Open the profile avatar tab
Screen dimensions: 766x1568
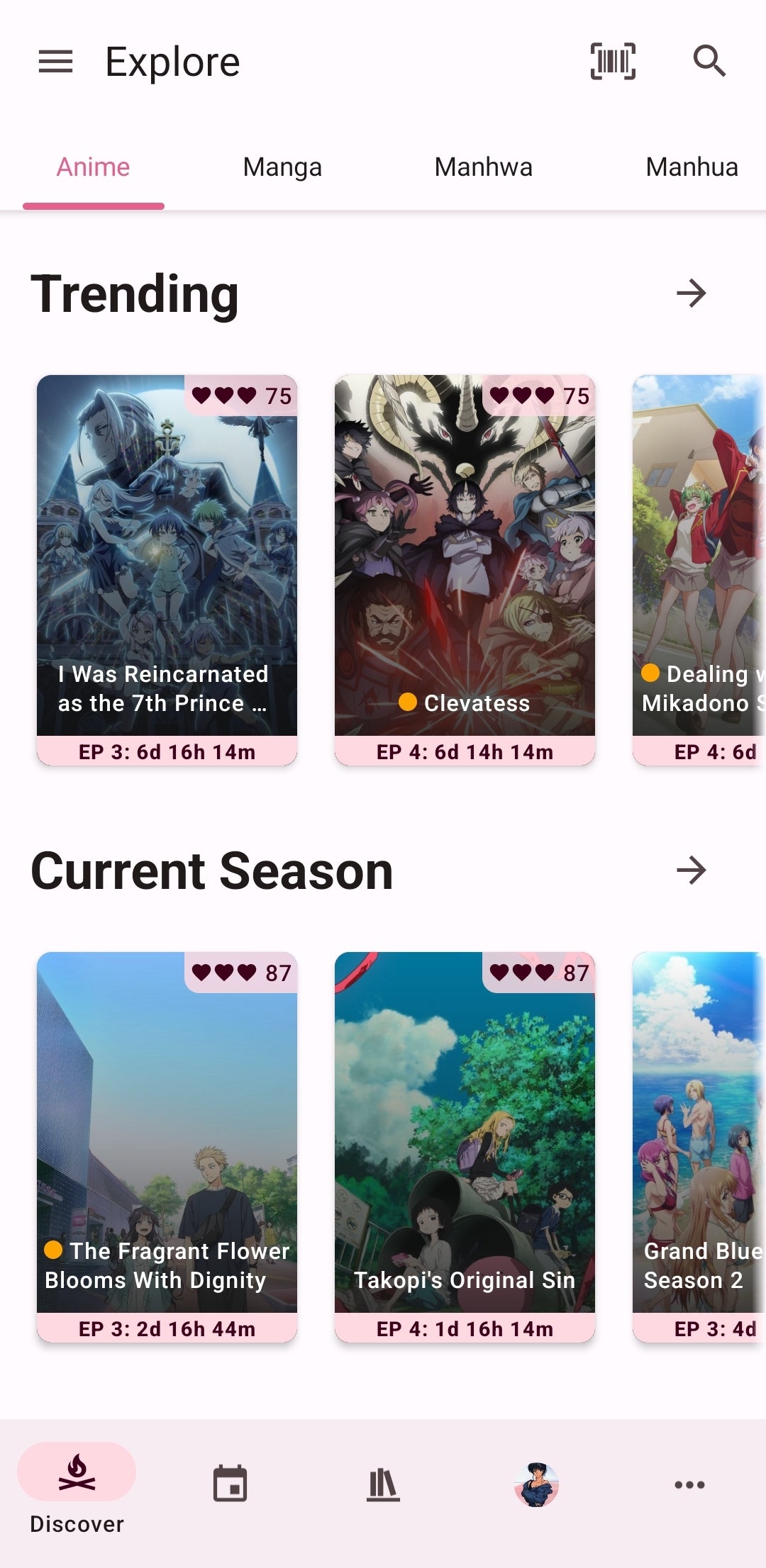pyautogui.click(x=536, y=1484)
